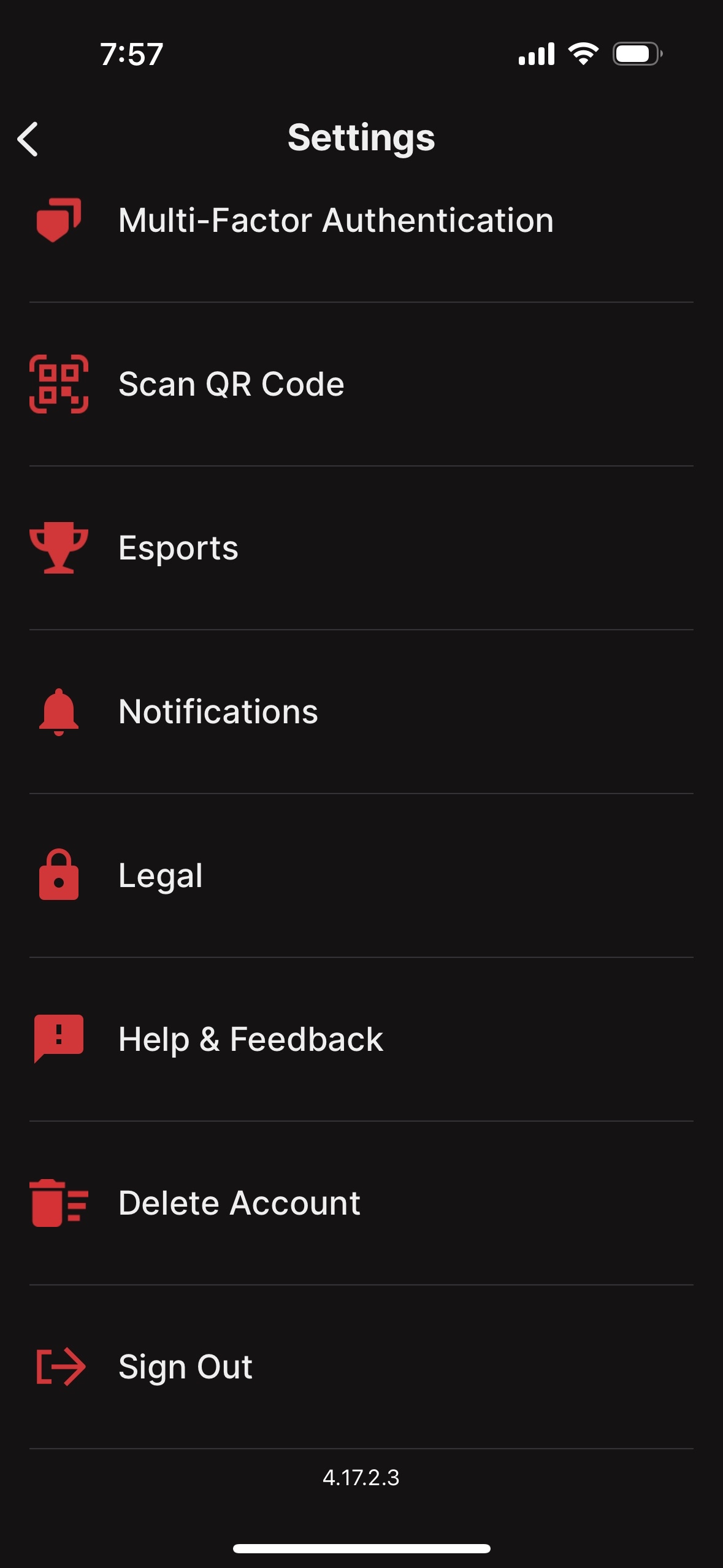
Task: Choose Delete Account
Action: 239,1203
